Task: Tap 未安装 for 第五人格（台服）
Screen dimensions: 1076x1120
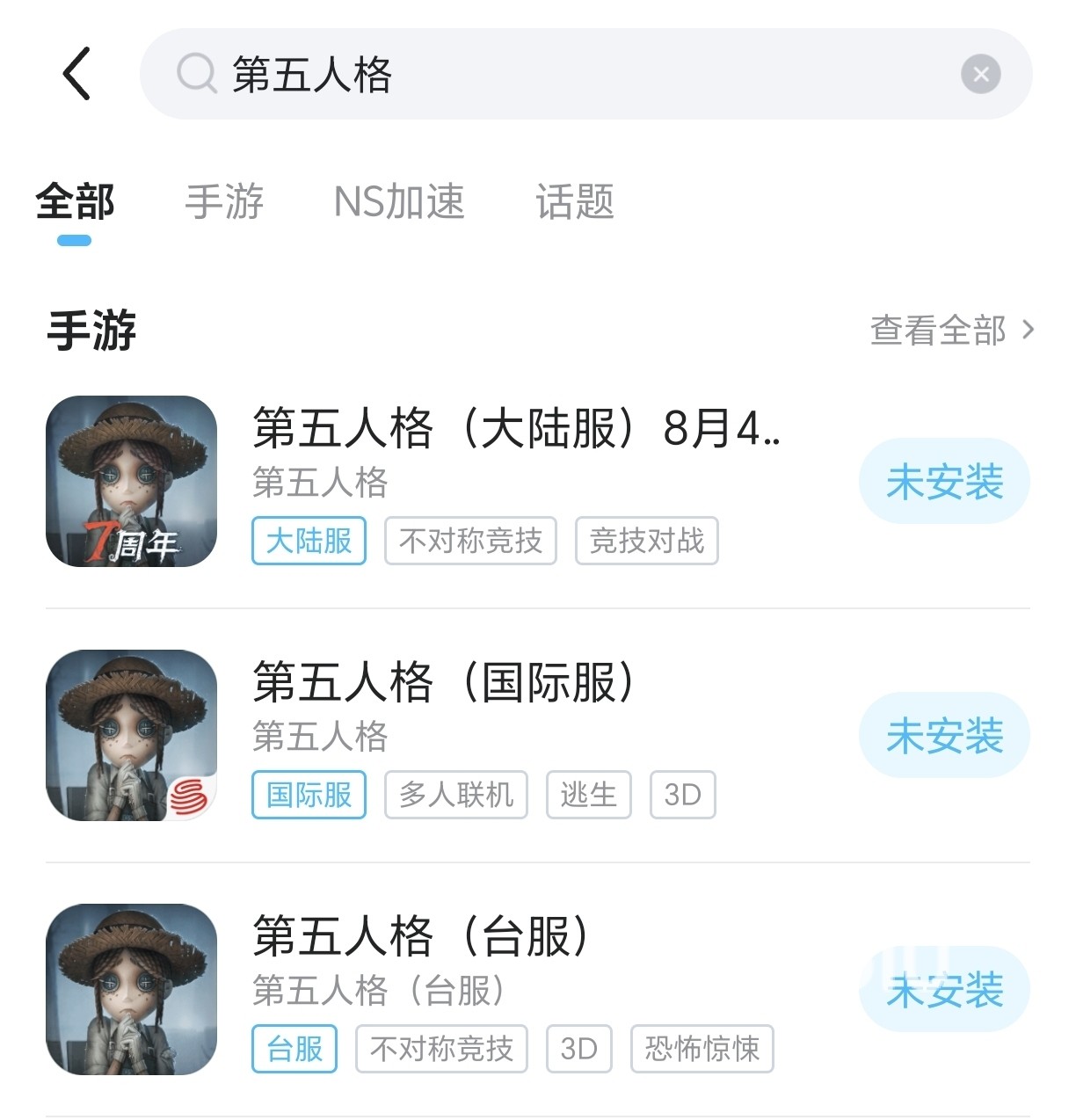Action: pyautogui.click(x=944, y=990)
